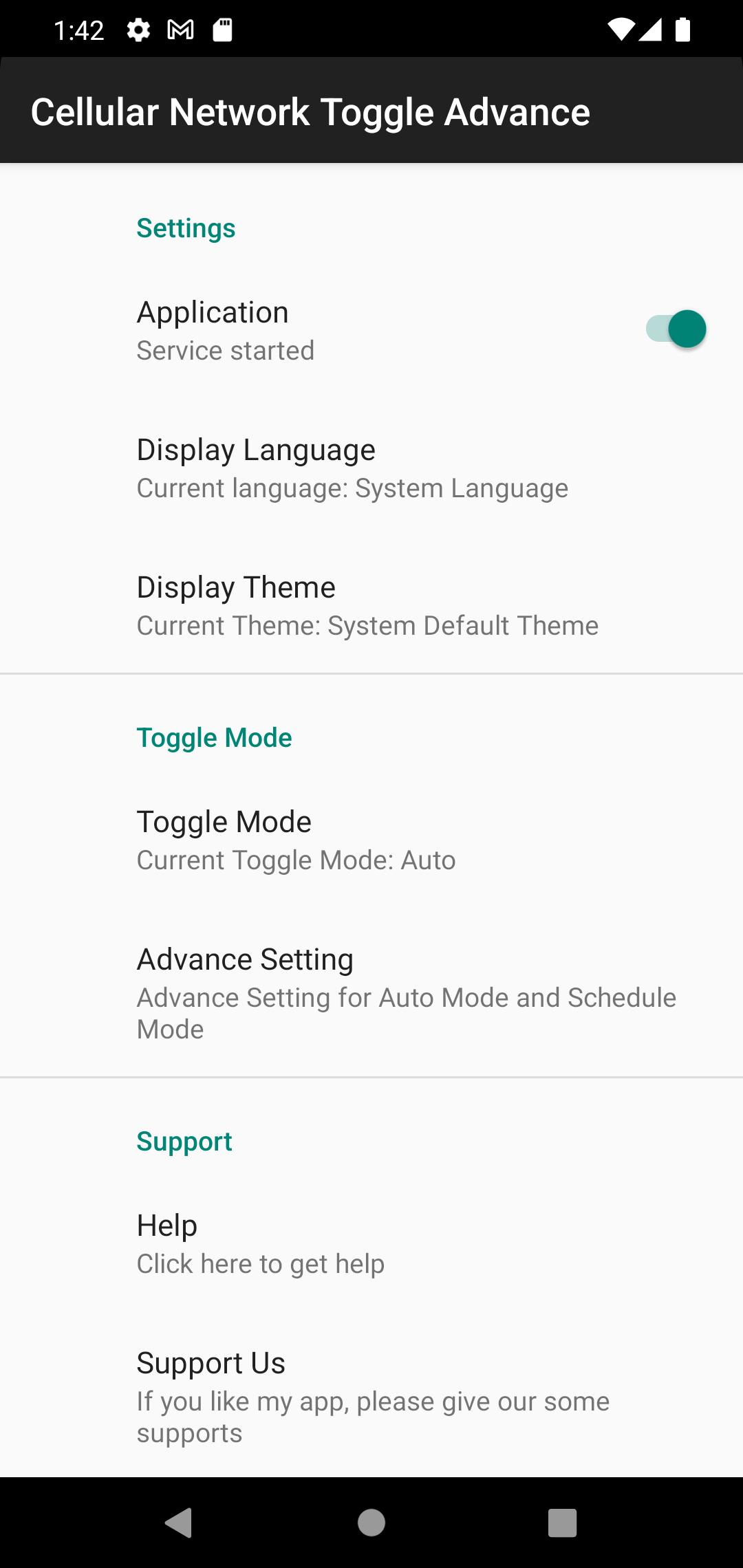
Task: Open the Support Us row
Action: click(371, 1396)
